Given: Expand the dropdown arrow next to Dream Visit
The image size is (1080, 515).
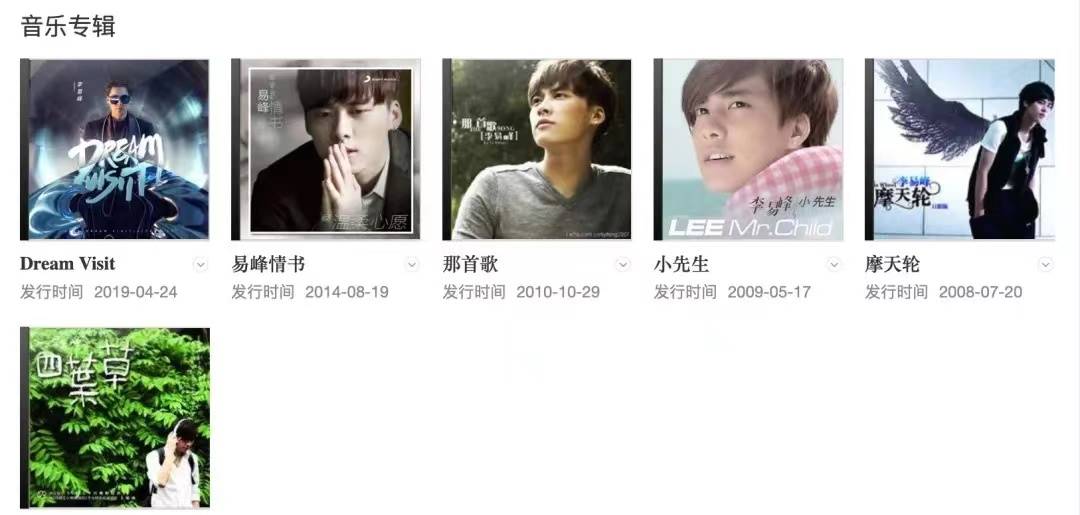Looking at the screenshot, I should point(201,265).
